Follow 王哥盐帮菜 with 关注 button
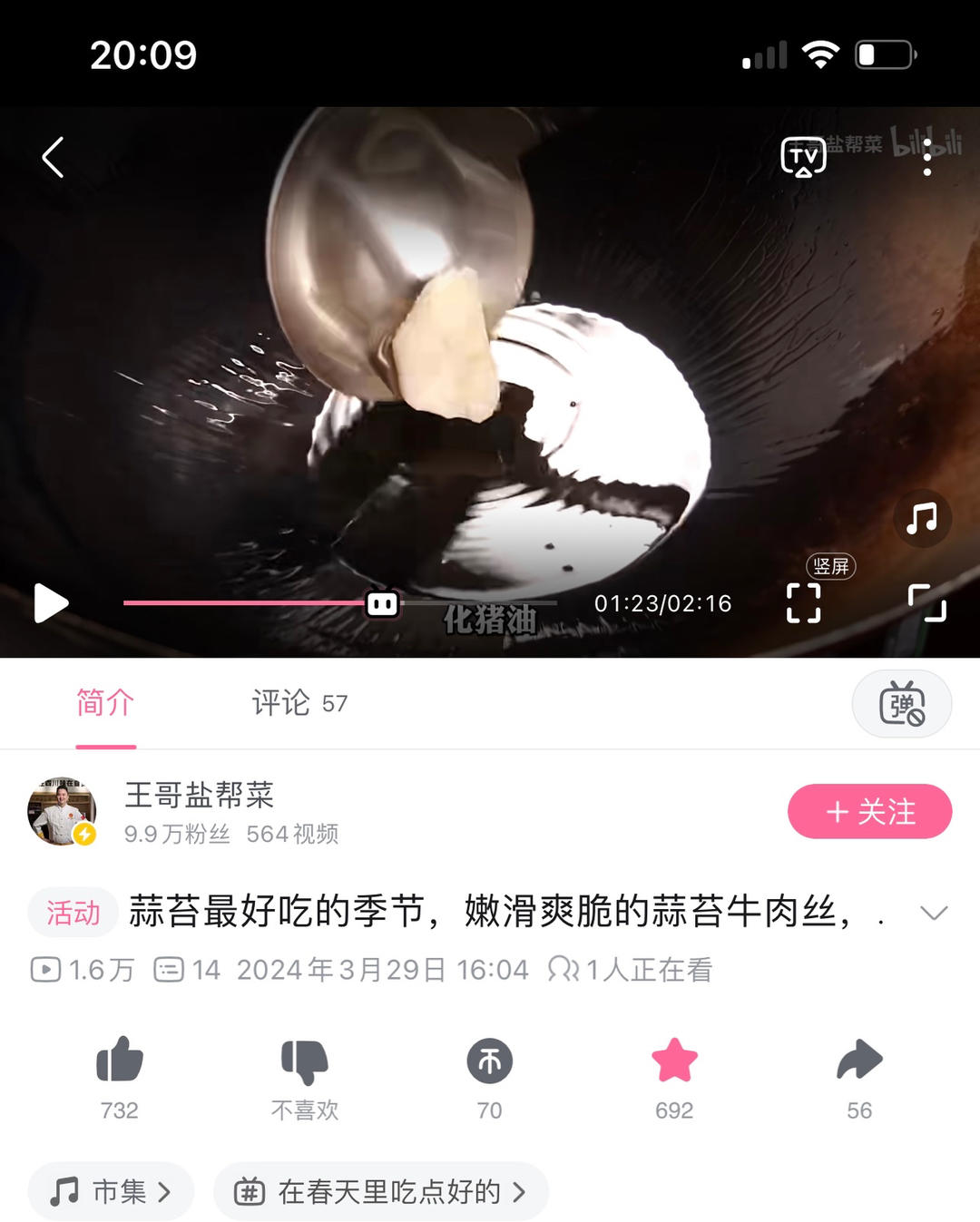 click(869, 811)
